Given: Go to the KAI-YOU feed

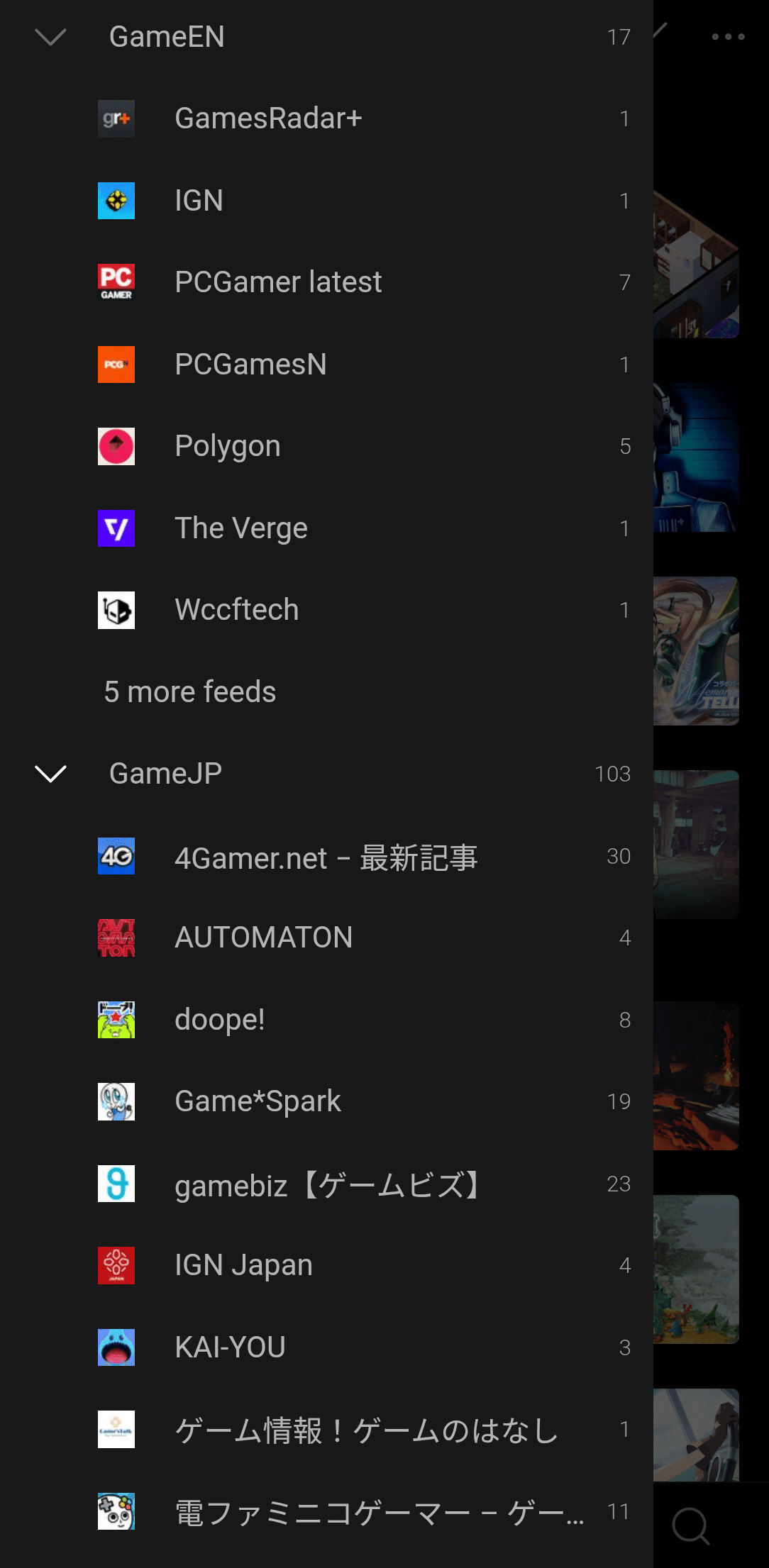Looking at the screenshot, I should tap(230, 1347).
